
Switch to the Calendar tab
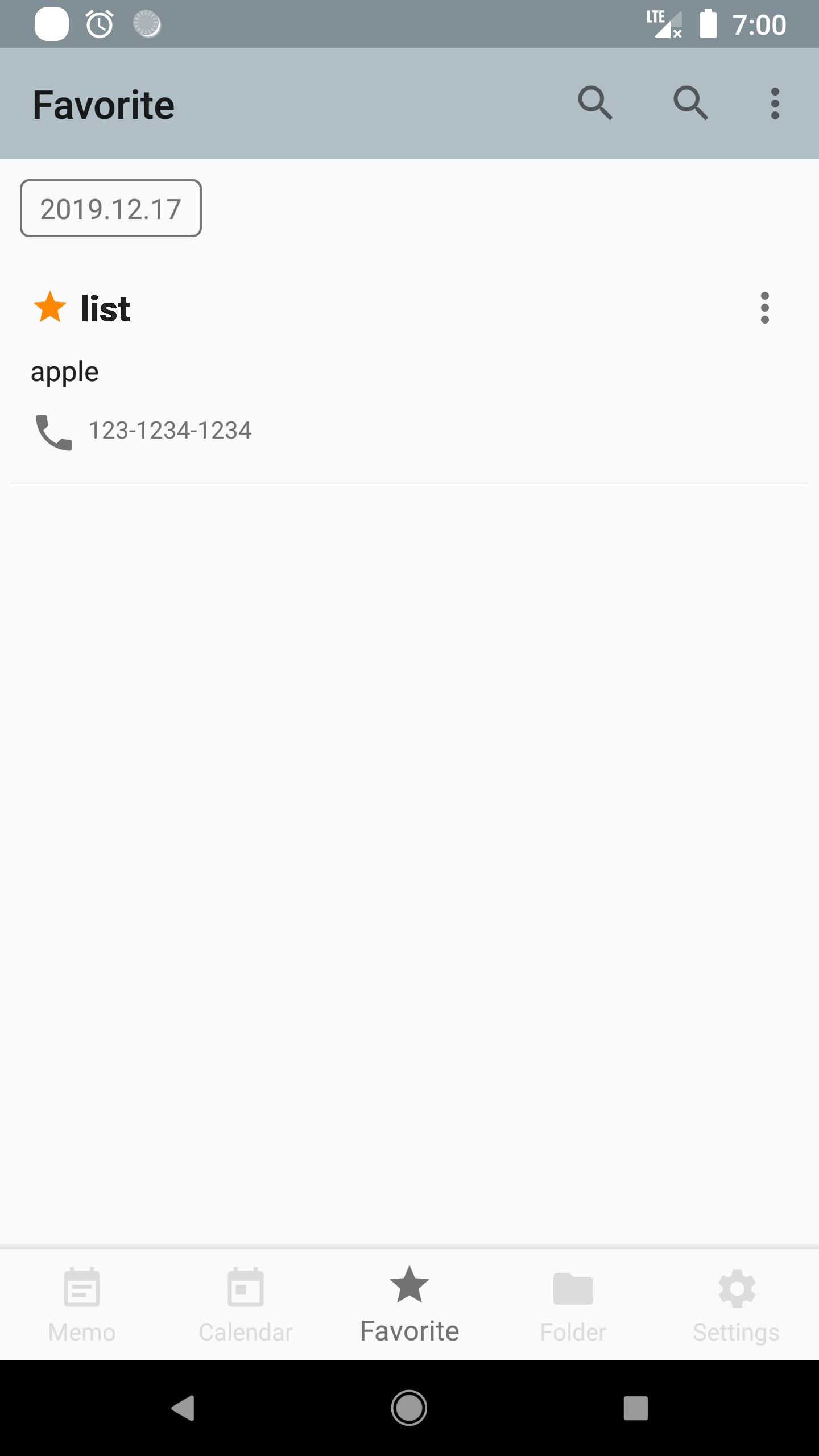click(246, 1306)
